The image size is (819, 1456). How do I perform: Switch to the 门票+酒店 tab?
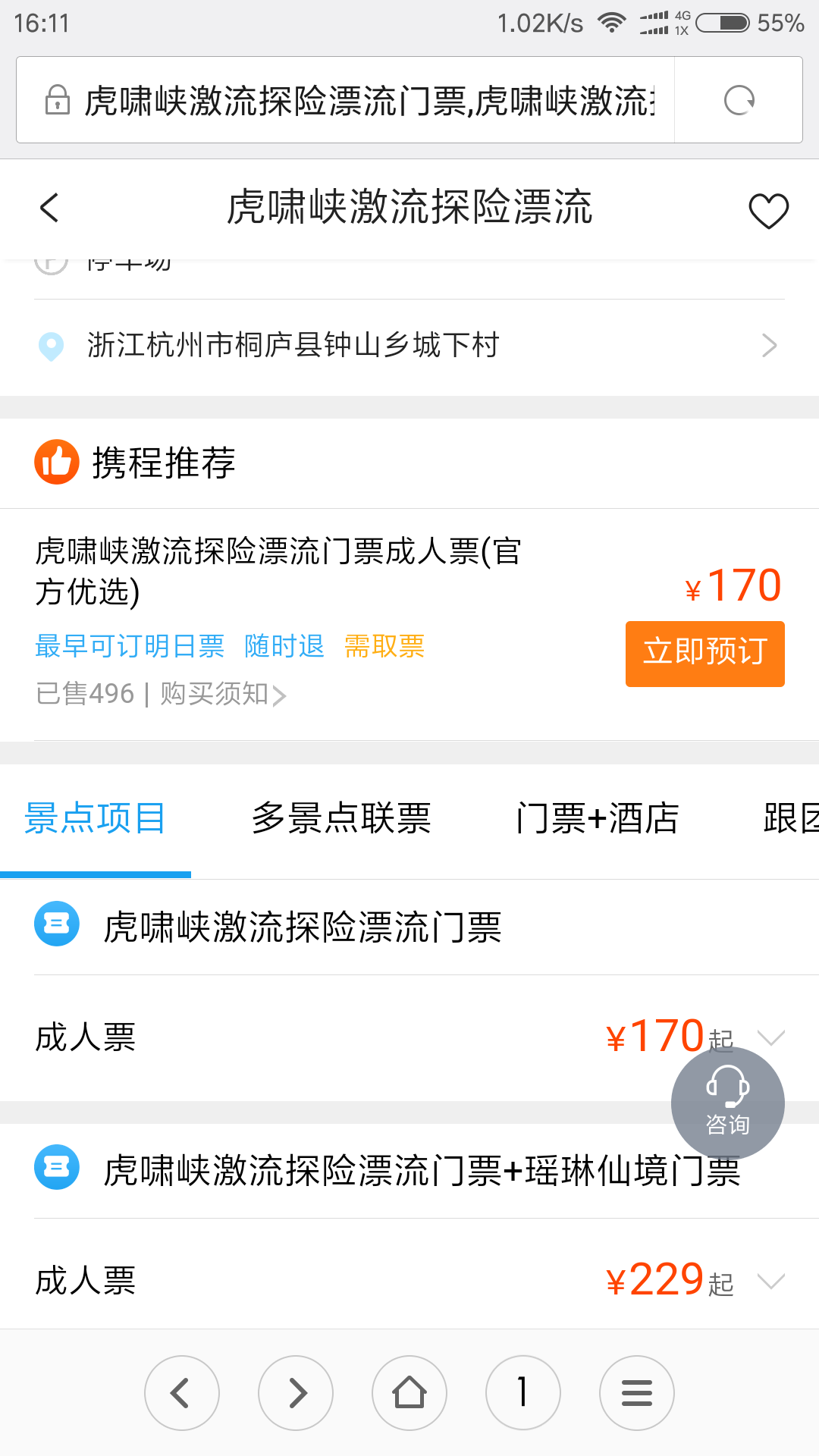coord(597,819)
